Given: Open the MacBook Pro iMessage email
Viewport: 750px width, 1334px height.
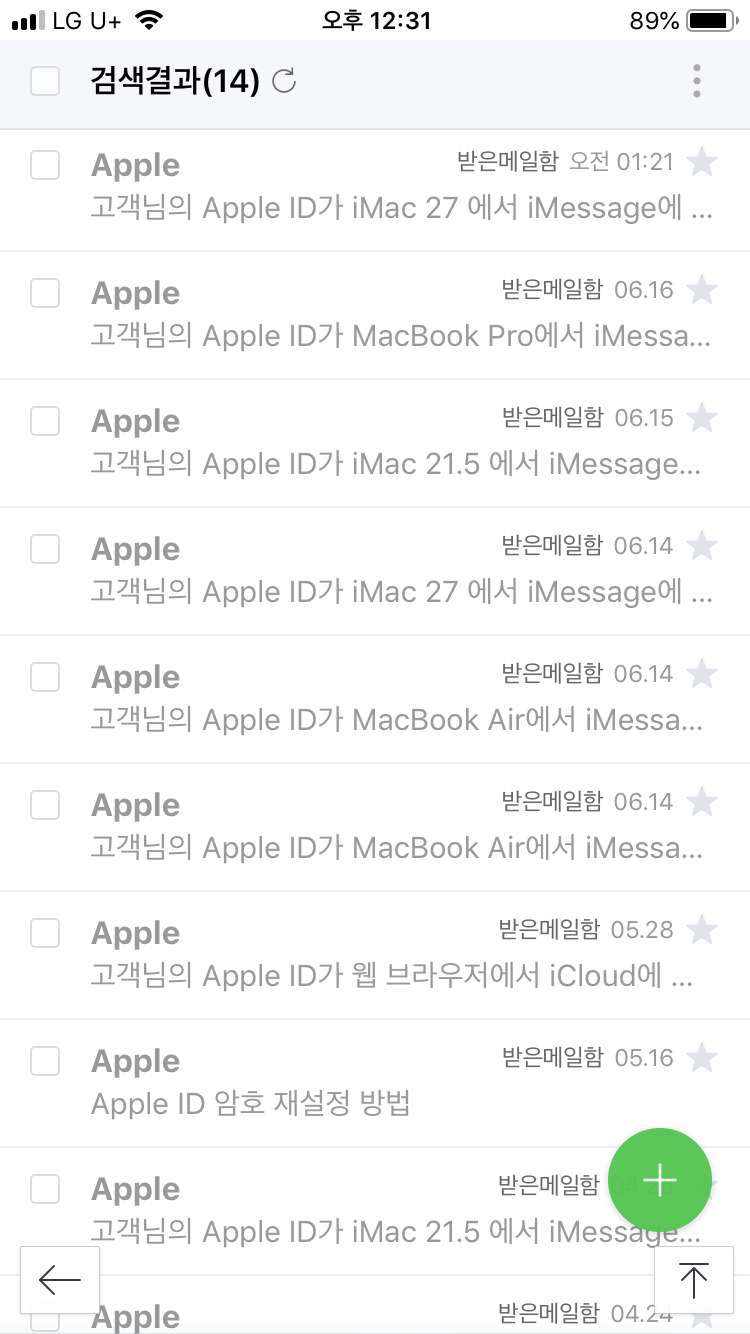Looking at the screenshot, I should [x=400, y=336].
